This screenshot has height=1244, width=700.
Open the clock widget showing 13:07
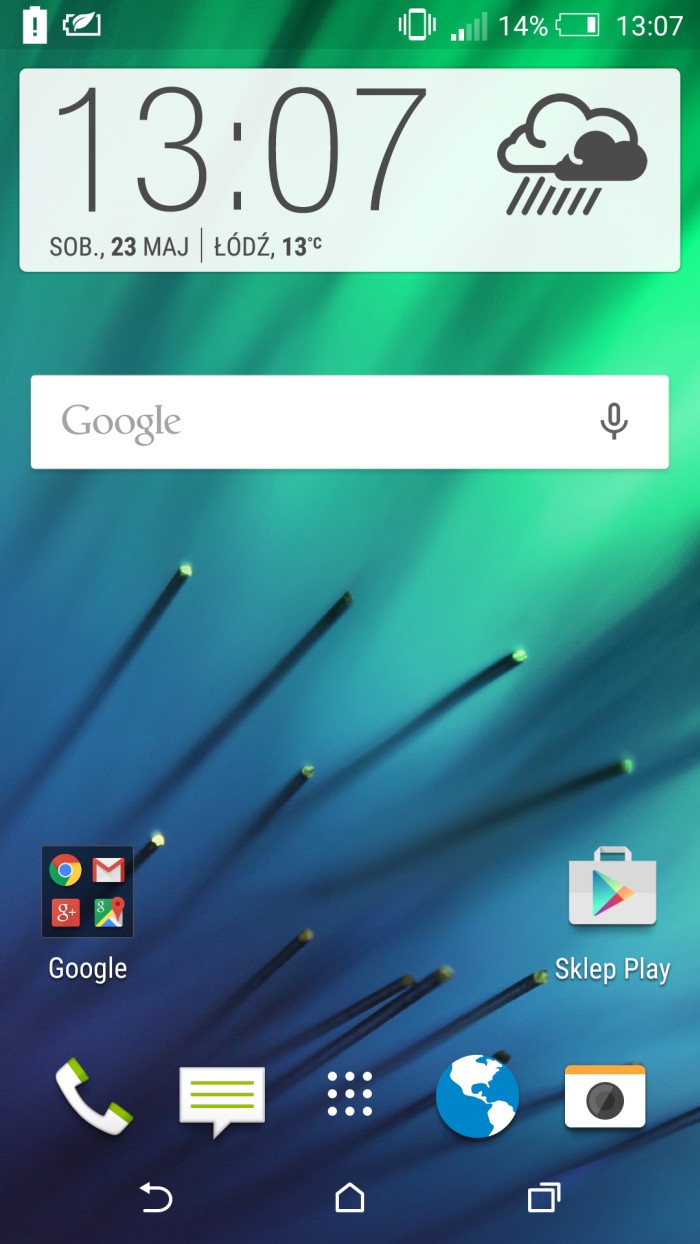click(x=240, y=150)
